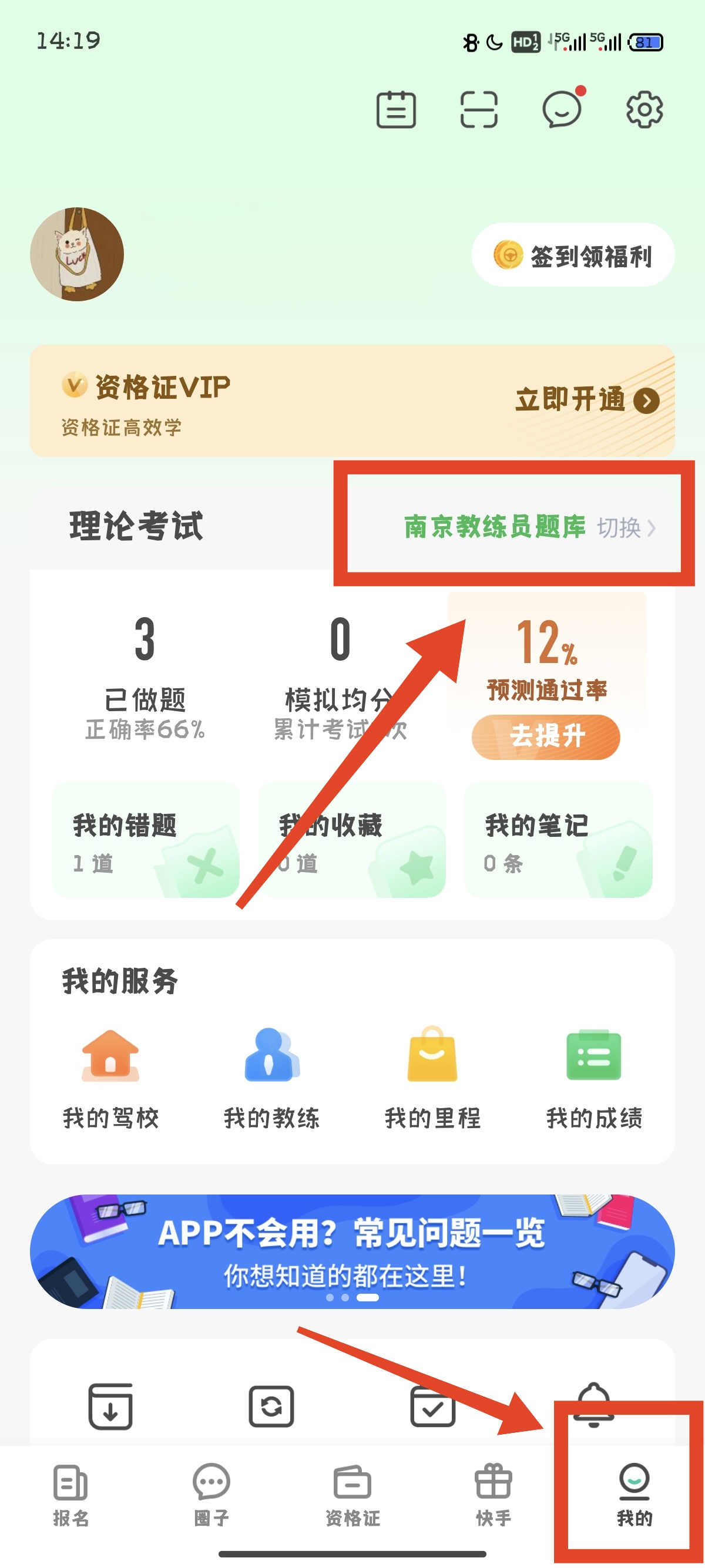The height and width of the screenshot is (1568, 705).
Task: Switch to the 圈子 tab
Action: click(x=211, y=1495)
